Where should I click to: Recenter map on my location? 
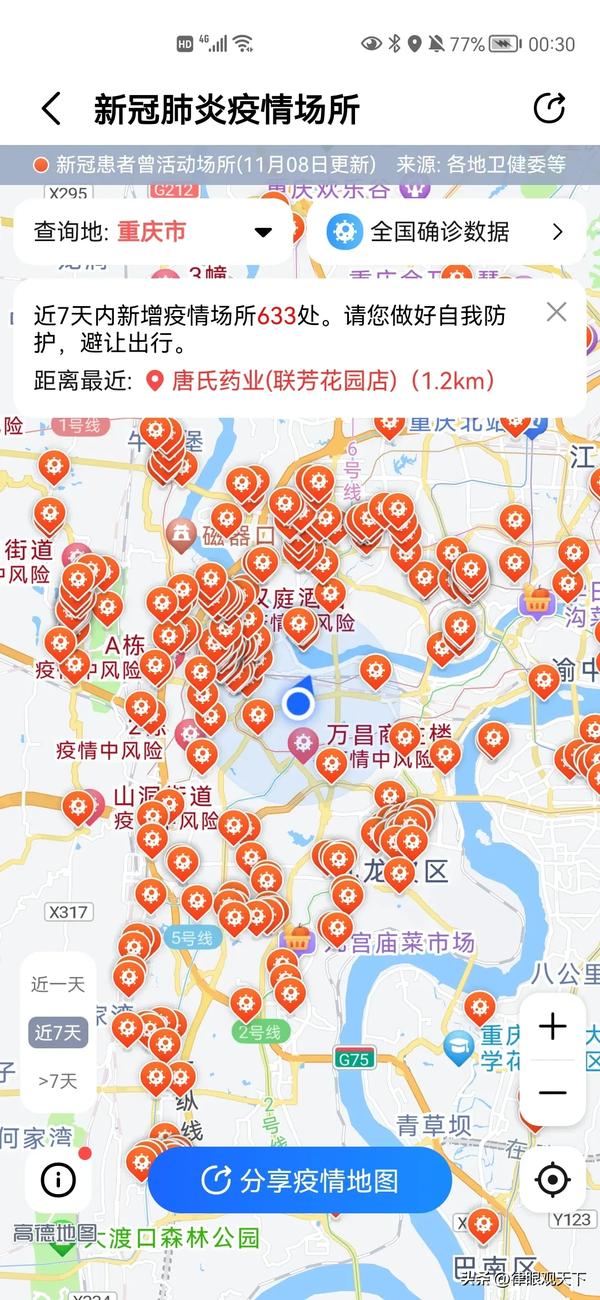pyautogui.click(x=552, y=1180)
